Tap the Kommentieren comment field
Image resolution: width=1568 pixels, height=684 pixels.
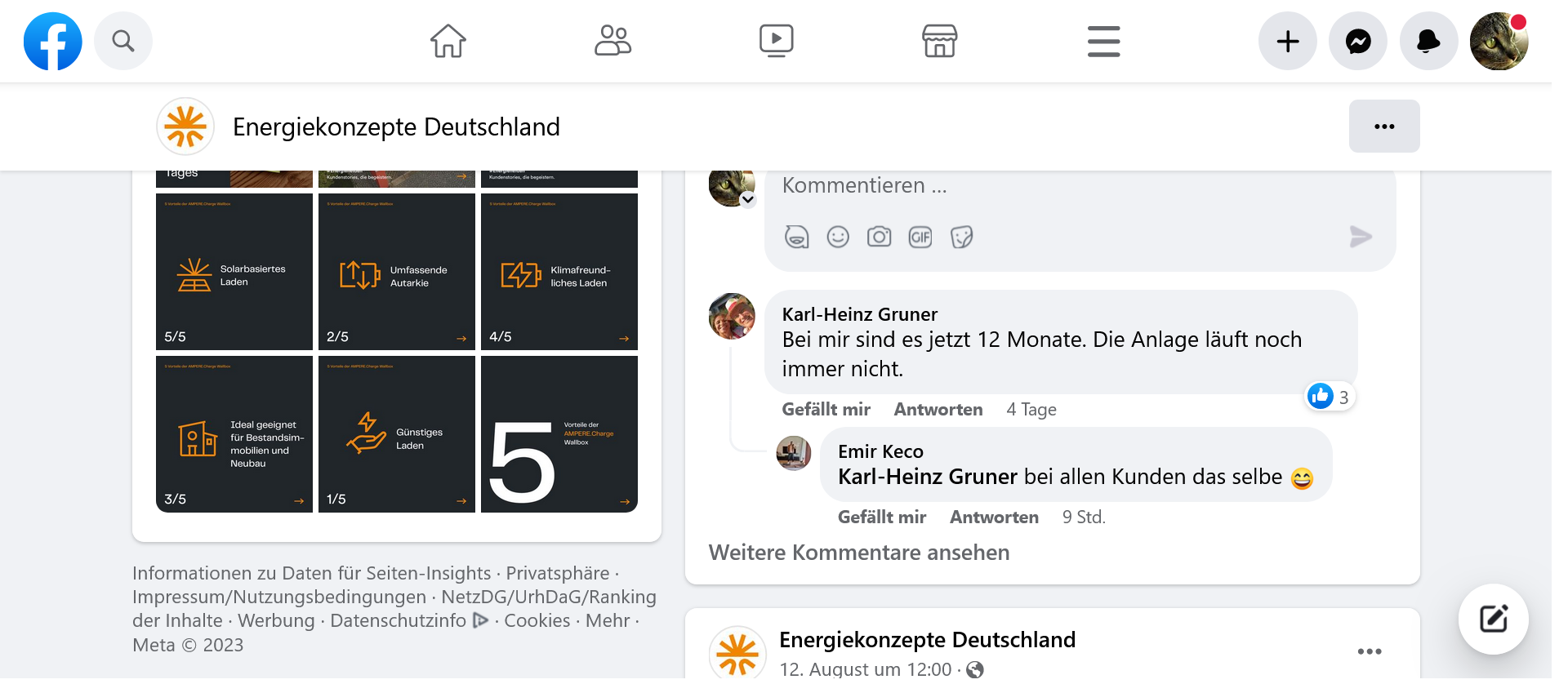pyautogui.click(x=1062, y=186)
